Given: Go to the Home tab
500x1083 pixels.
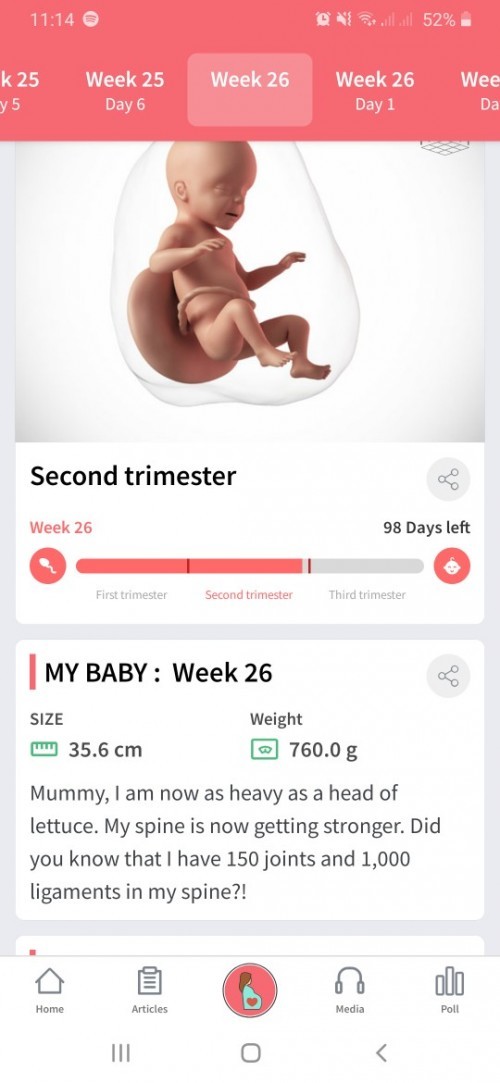Looking at the screenshot, I should [50, 990].
